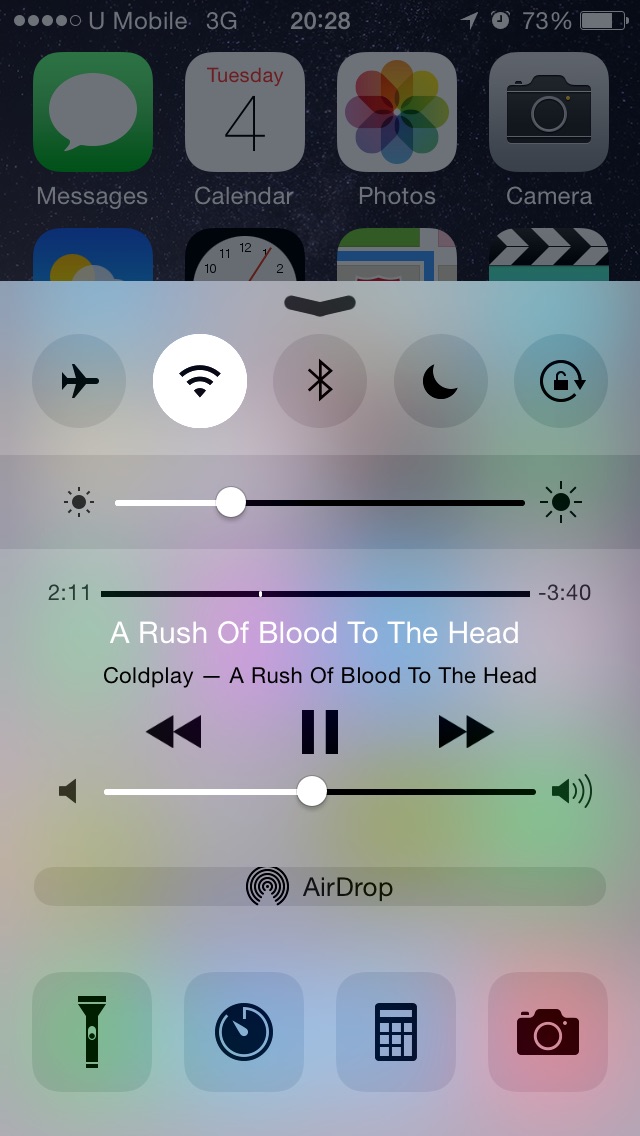Tap the song progress bar
The width and height of the screenshot is (640, 1136).
pos(315,594)
